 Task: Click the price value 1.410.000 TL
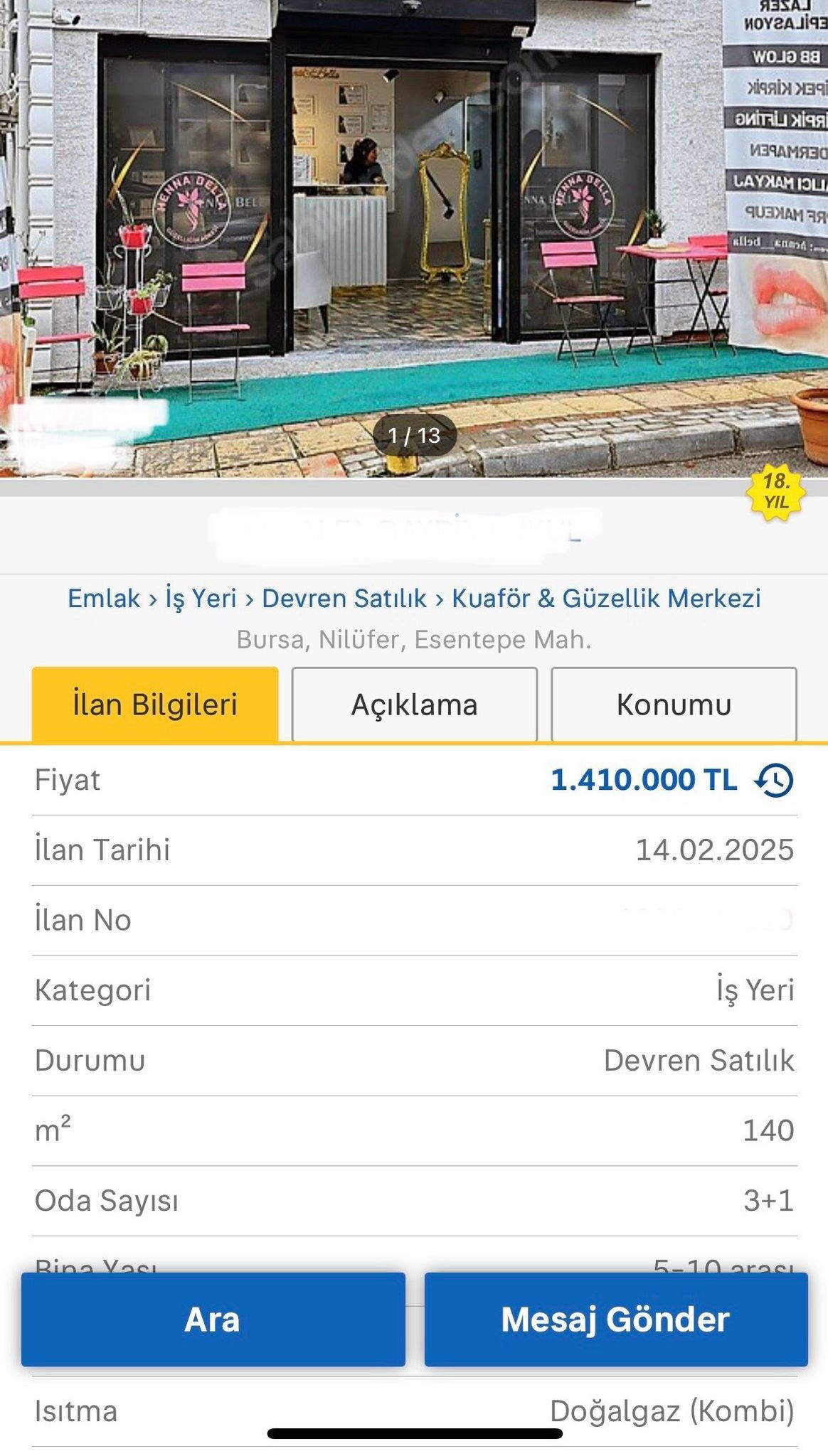click(644, 780)
